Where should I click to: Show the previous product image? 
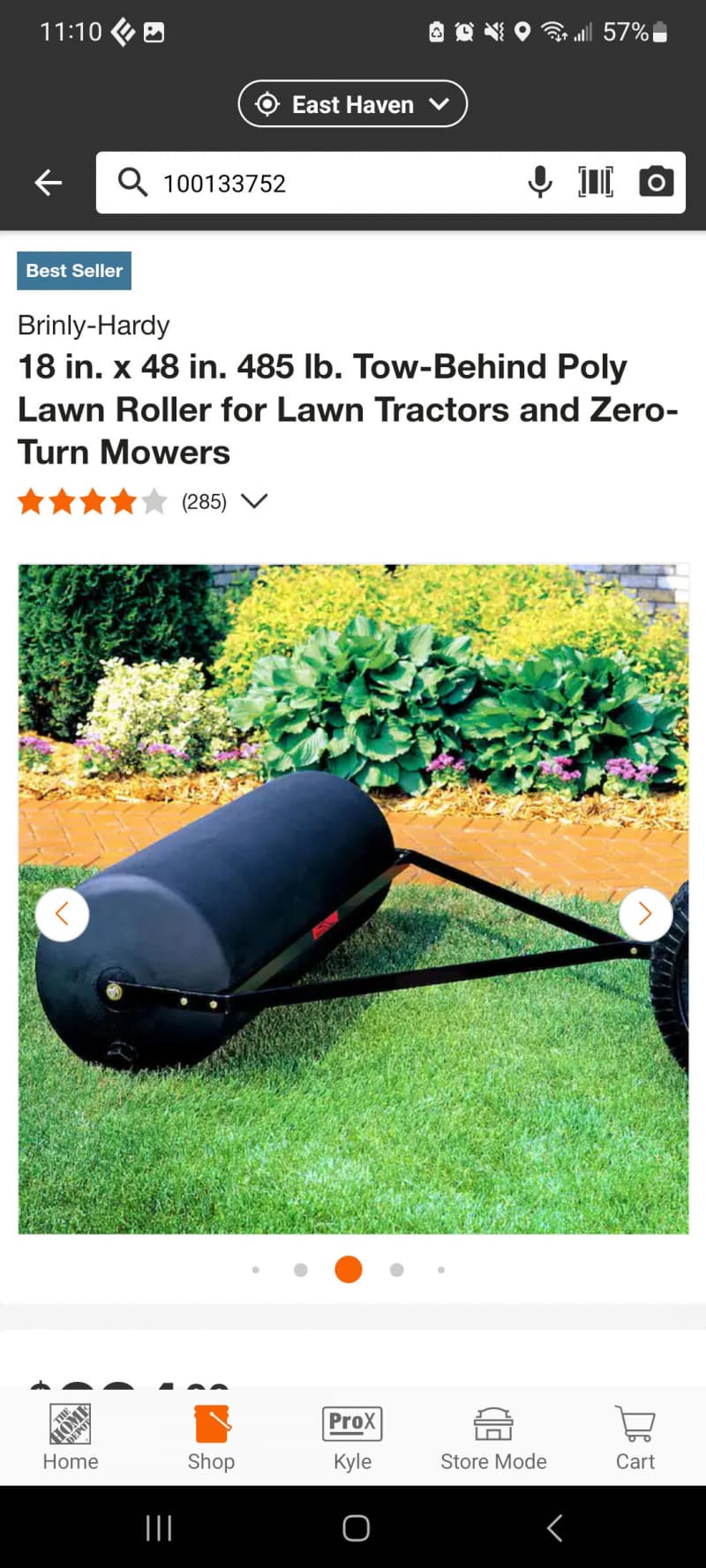point(62,914)
